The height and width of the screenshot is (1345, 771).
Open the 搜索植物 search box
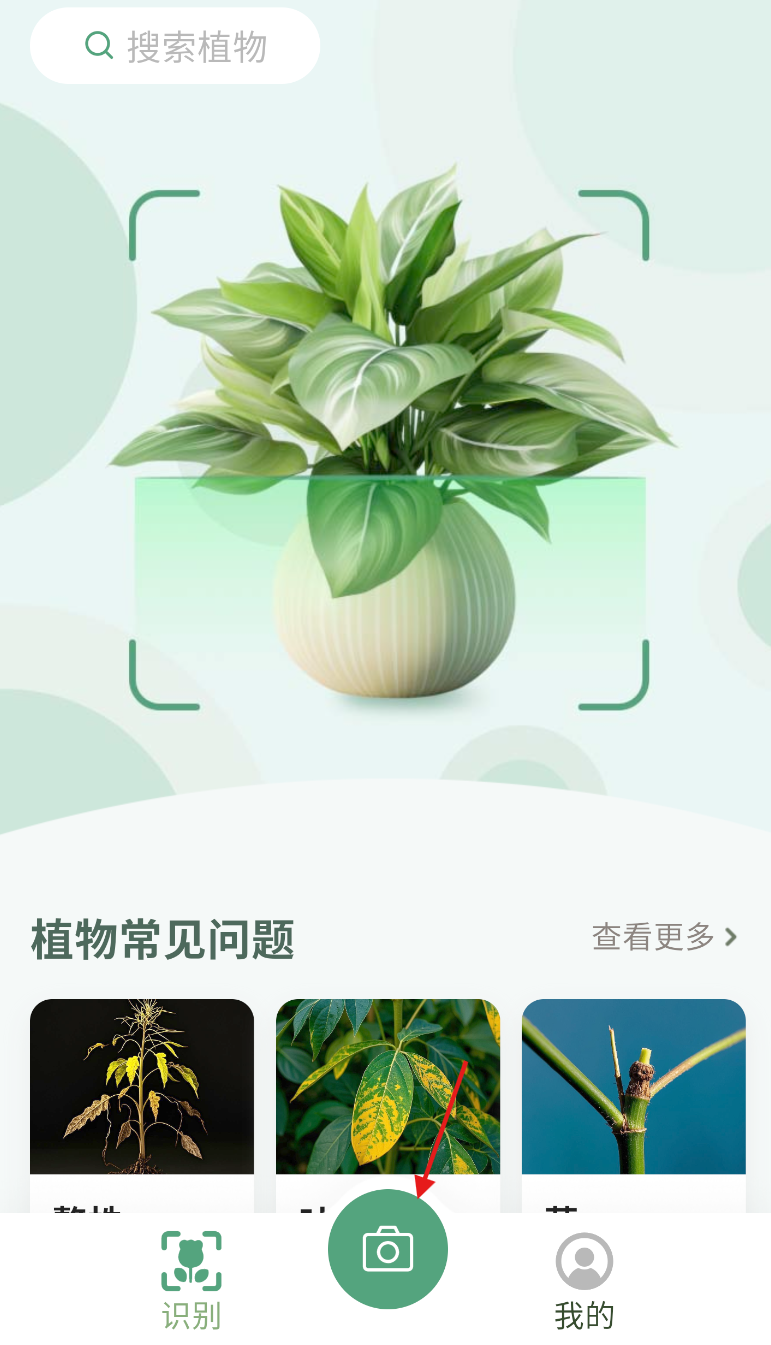coord(176,46)
